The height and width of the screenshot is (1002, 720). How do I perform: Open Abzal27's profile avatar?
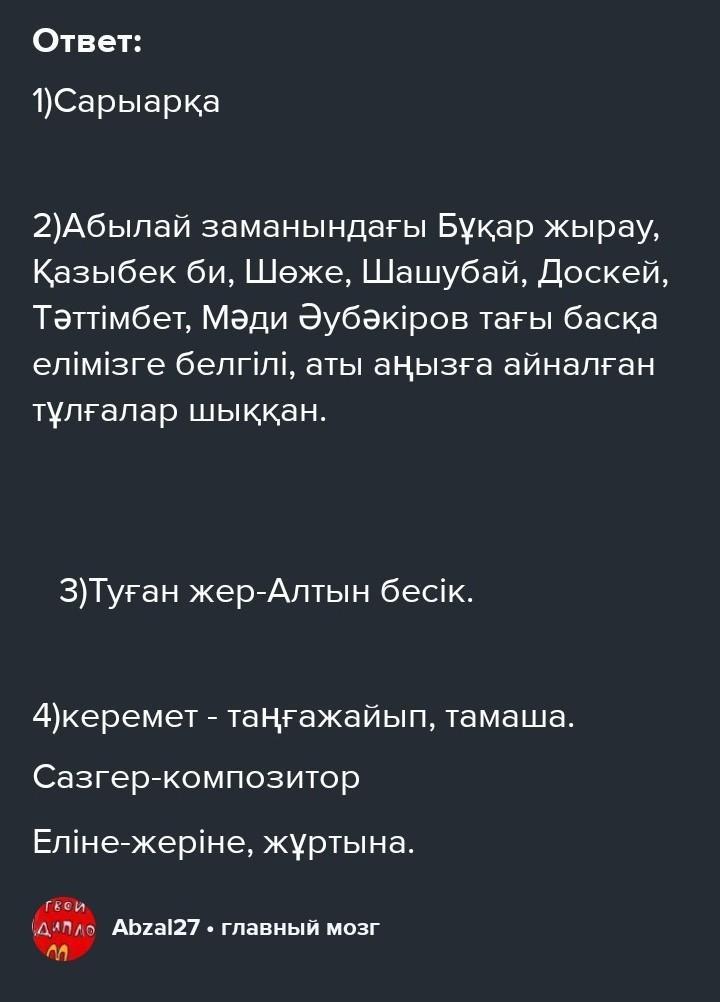pyautogui.click(x=64, y=928)
